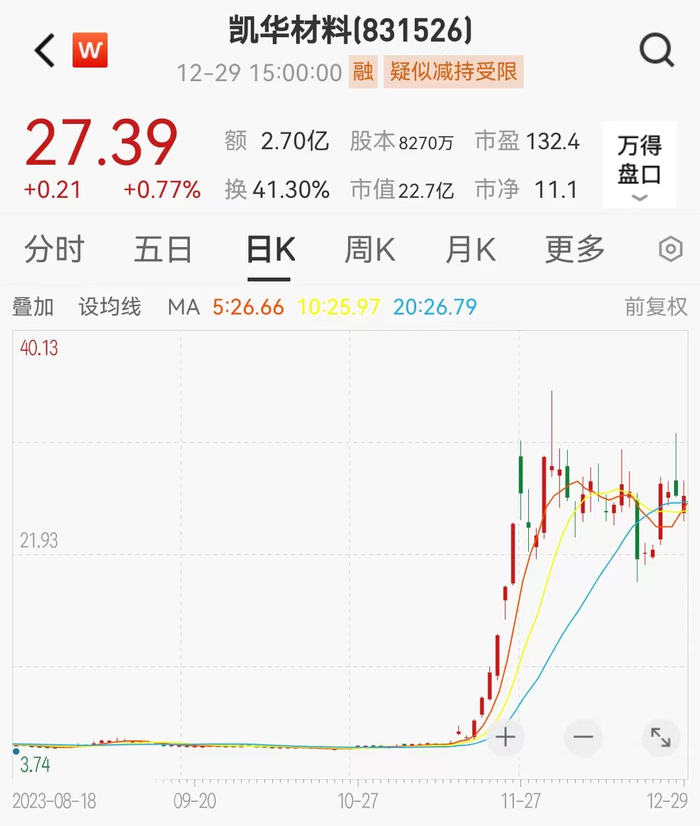
Task: Switch to the 周K chart tab
Action: [369, 250]
